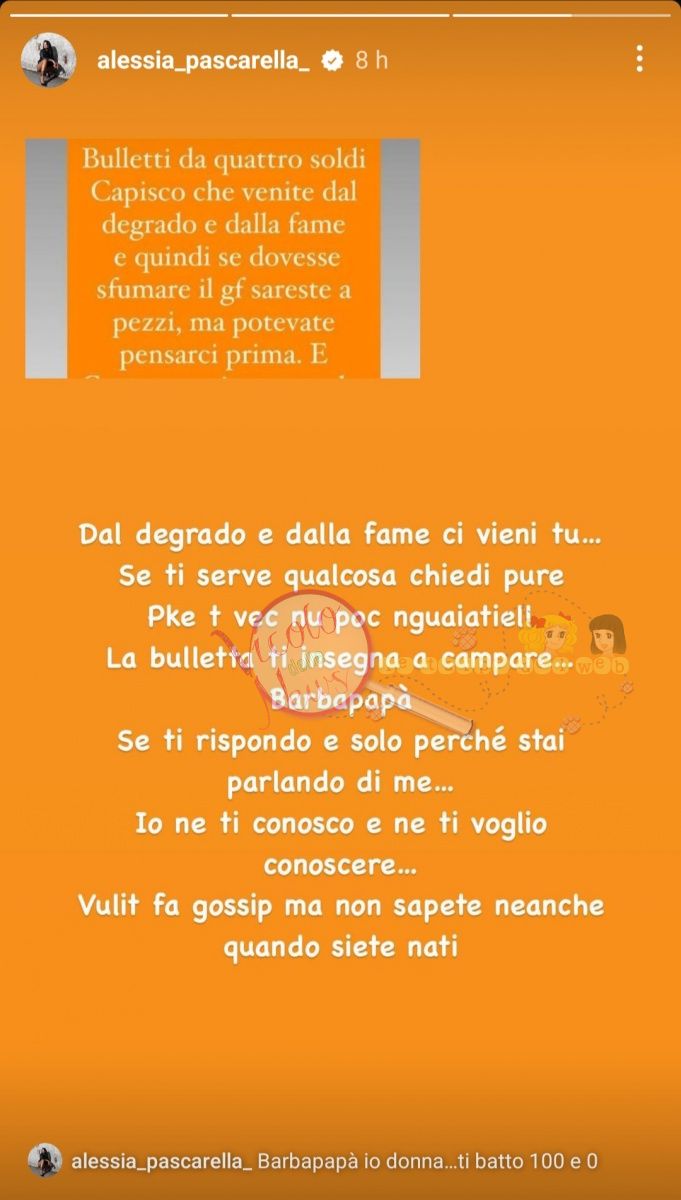This screenshot has height=1200, width=681.
Task: Open the story overflow menu
Action: [640, 59]
